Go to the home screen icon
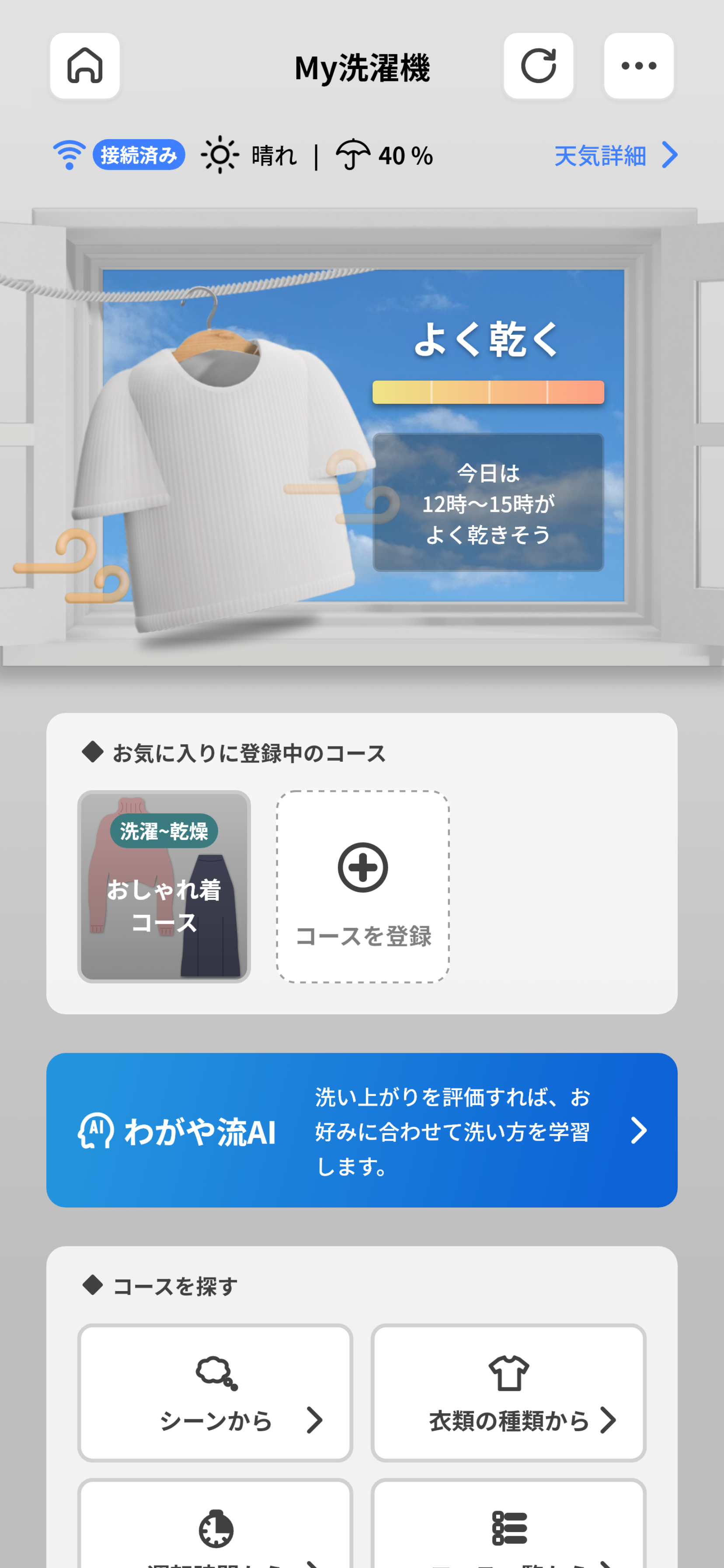This screenshot has height=1568, width=724. [84, 66]
